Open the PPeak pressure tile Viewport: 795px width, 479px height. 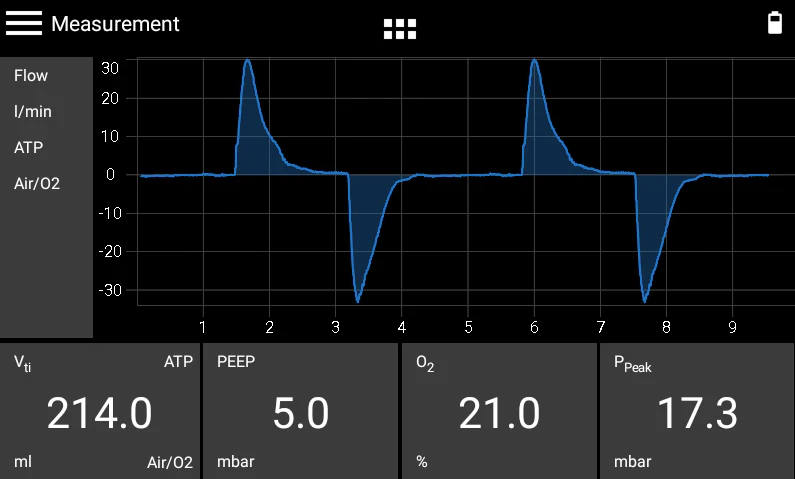tap(696, 411)
